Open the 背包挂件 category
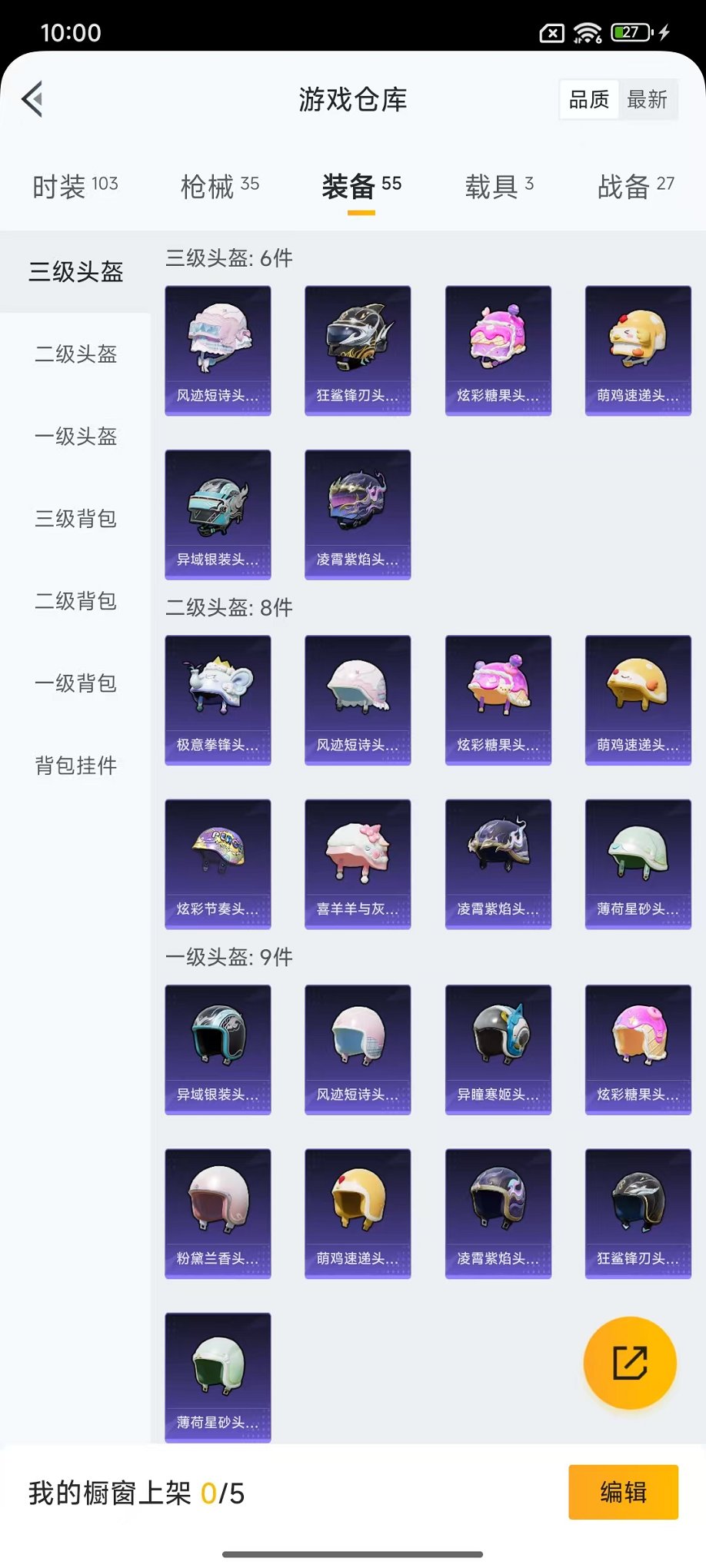Image resolution: width=706 pixels, height=1568 pixels. click(x=75, y=766)
